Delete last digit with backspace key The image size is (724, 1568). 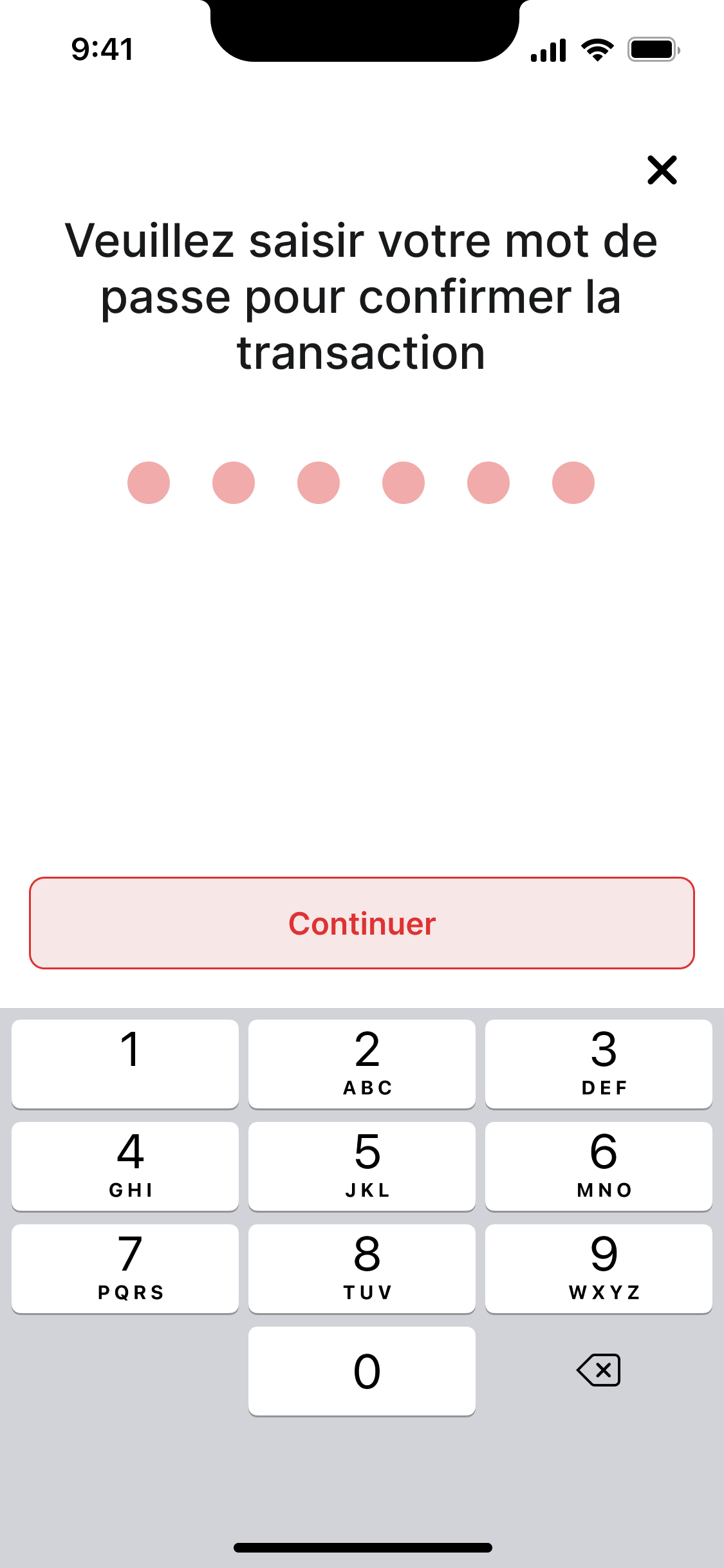tap(599, 1370)
